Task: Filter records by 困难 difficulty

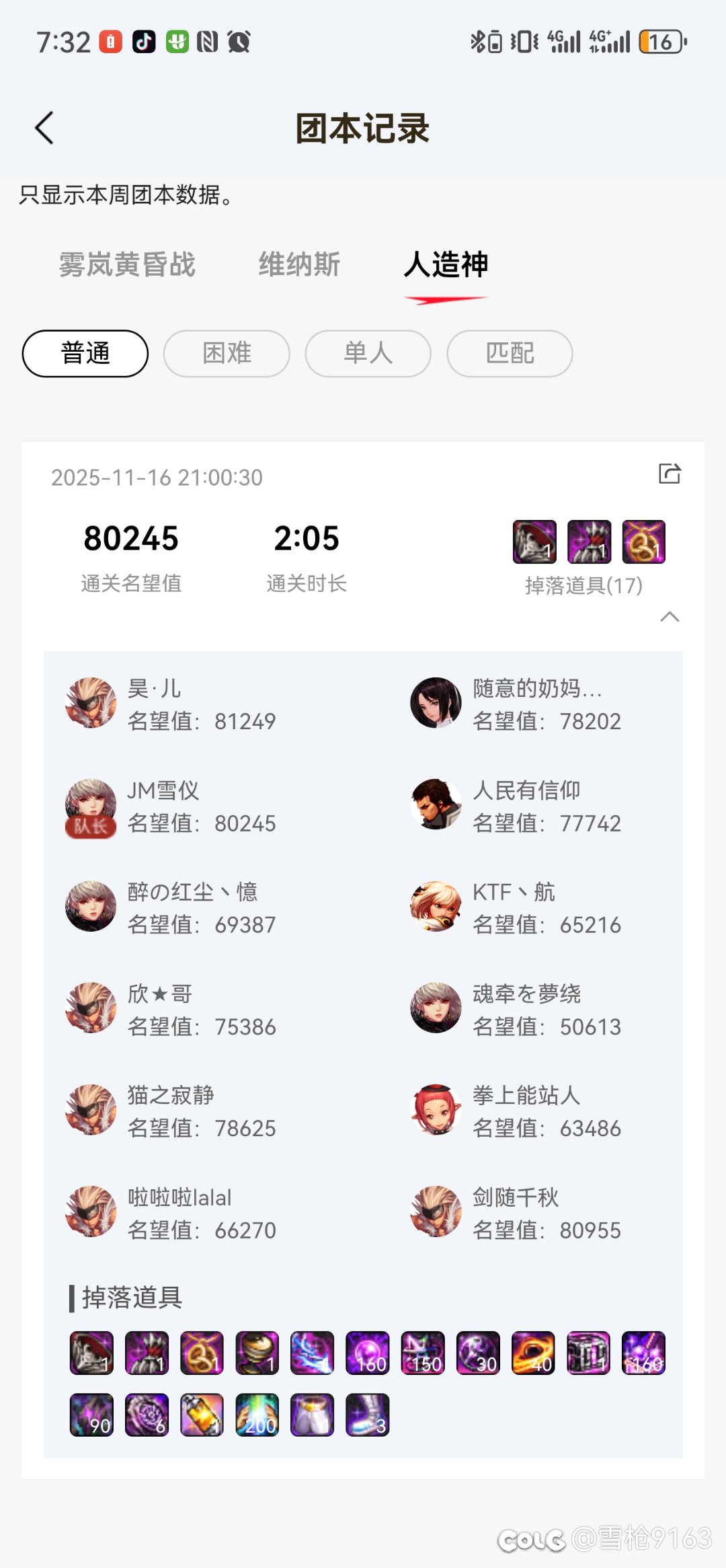Action: point(227,353)
